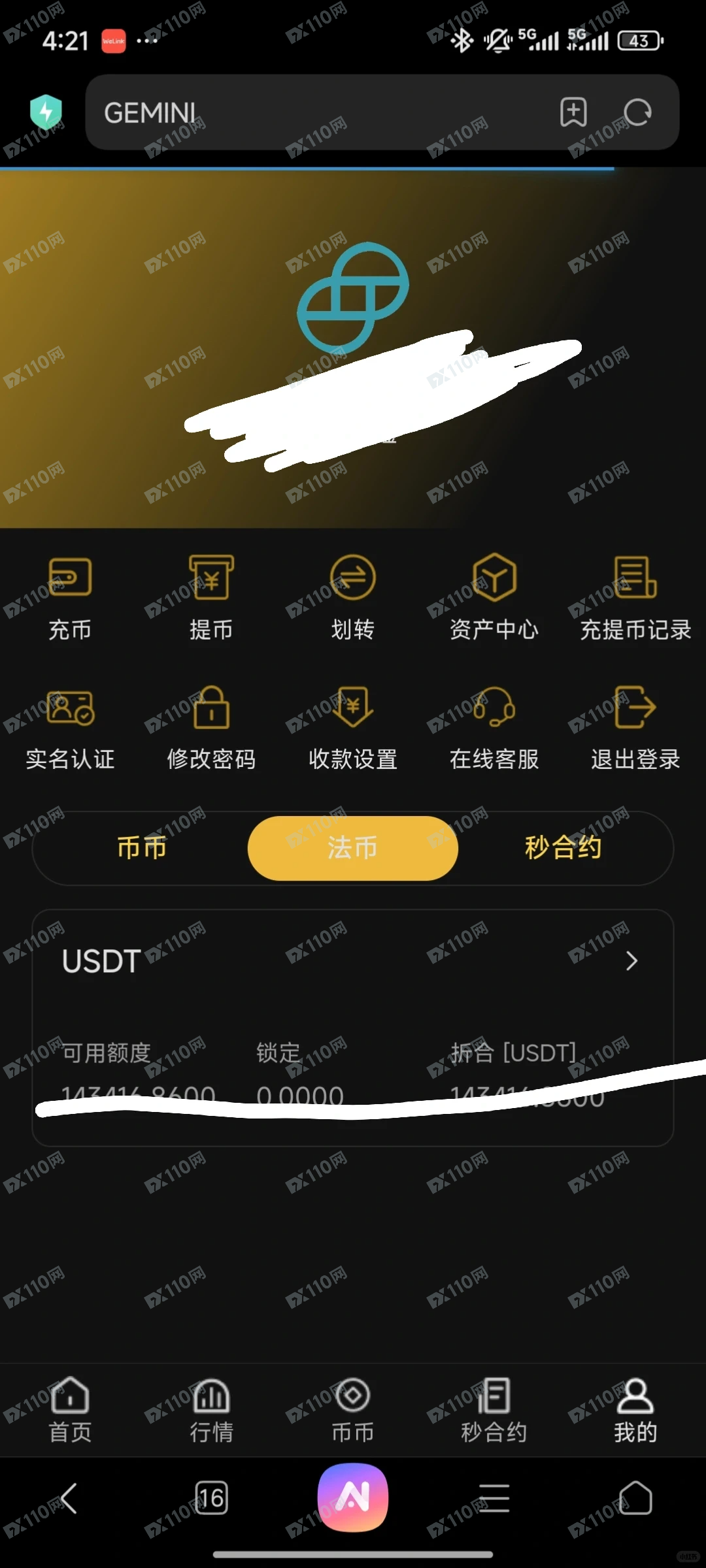Contact 在线客服 support
This screenshot has height=1568, width=706.
(494, 727)
